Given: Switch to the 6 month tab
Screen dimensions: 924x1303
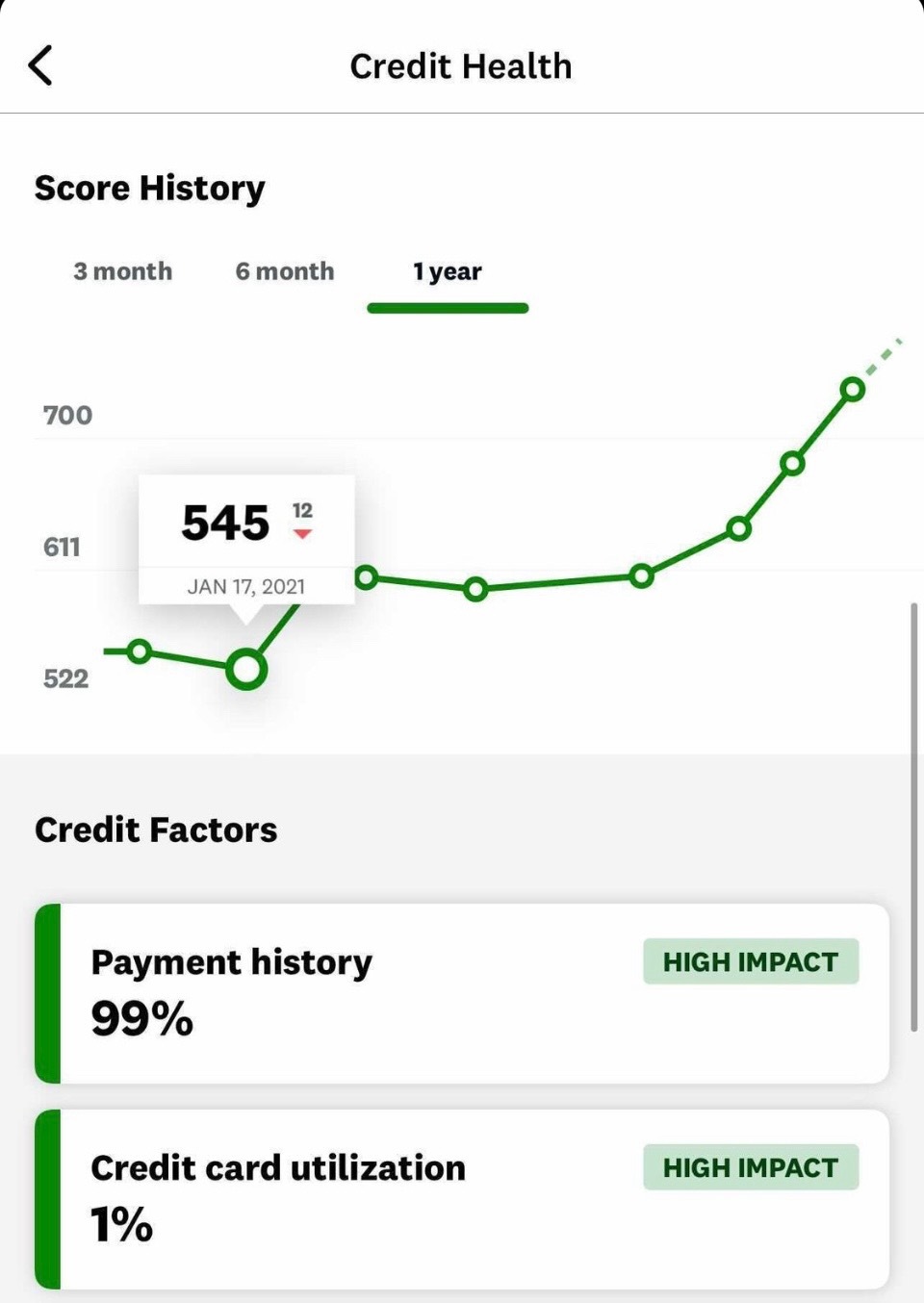Looking at the screenshot, I should (x=285, y=271).
